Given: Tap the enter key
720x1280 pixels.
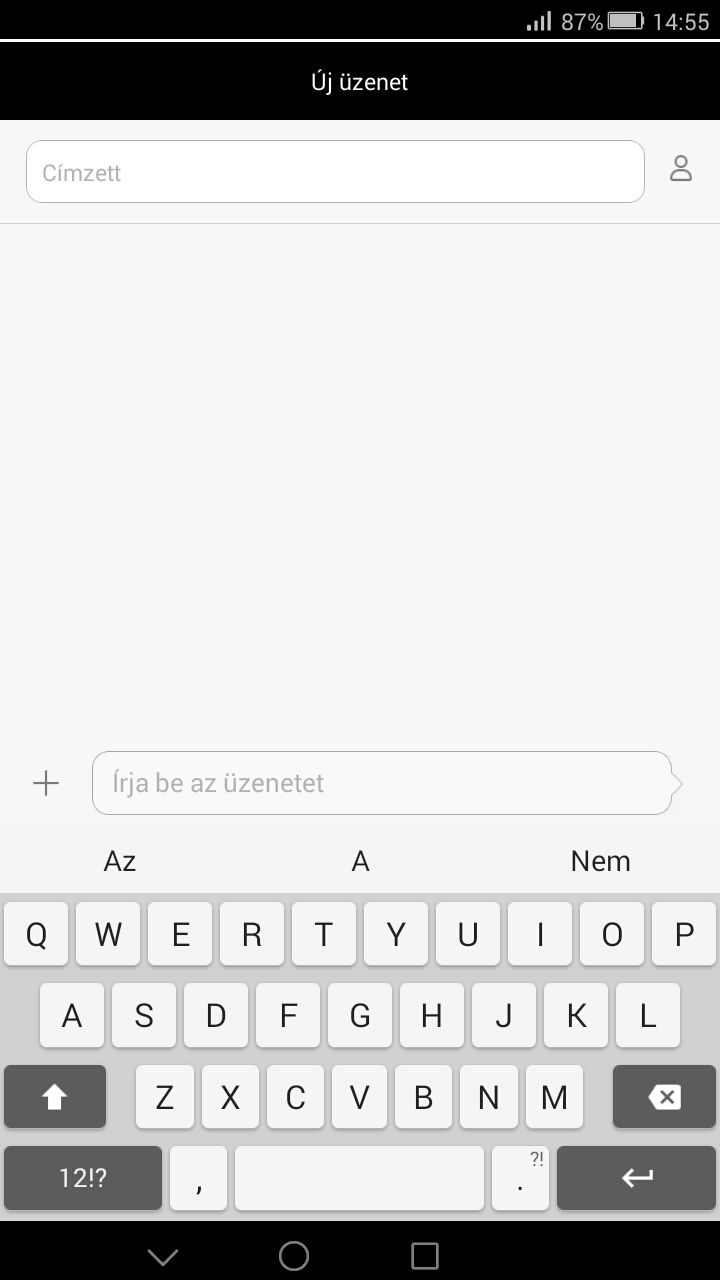Looking at the screenshot, I should pos(636,1178).
